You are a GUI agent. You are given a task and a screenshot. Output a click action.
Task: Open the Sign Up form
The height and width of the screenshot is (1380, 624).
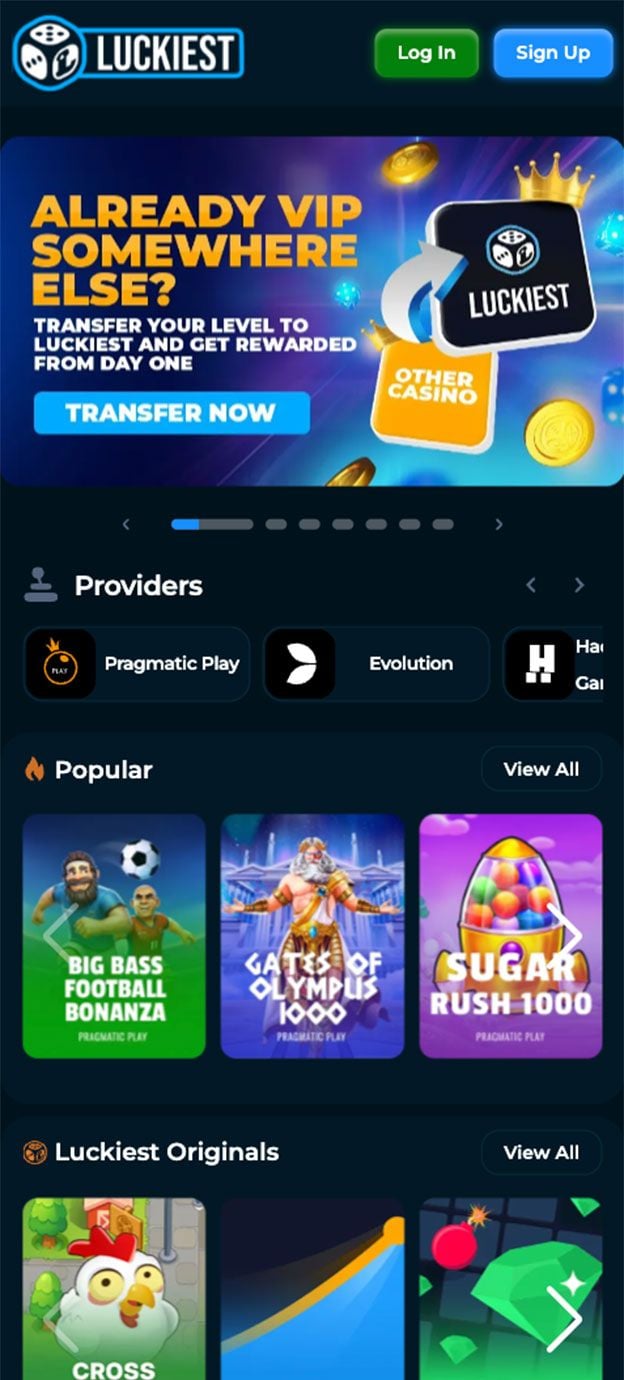[x=553, y=53]
